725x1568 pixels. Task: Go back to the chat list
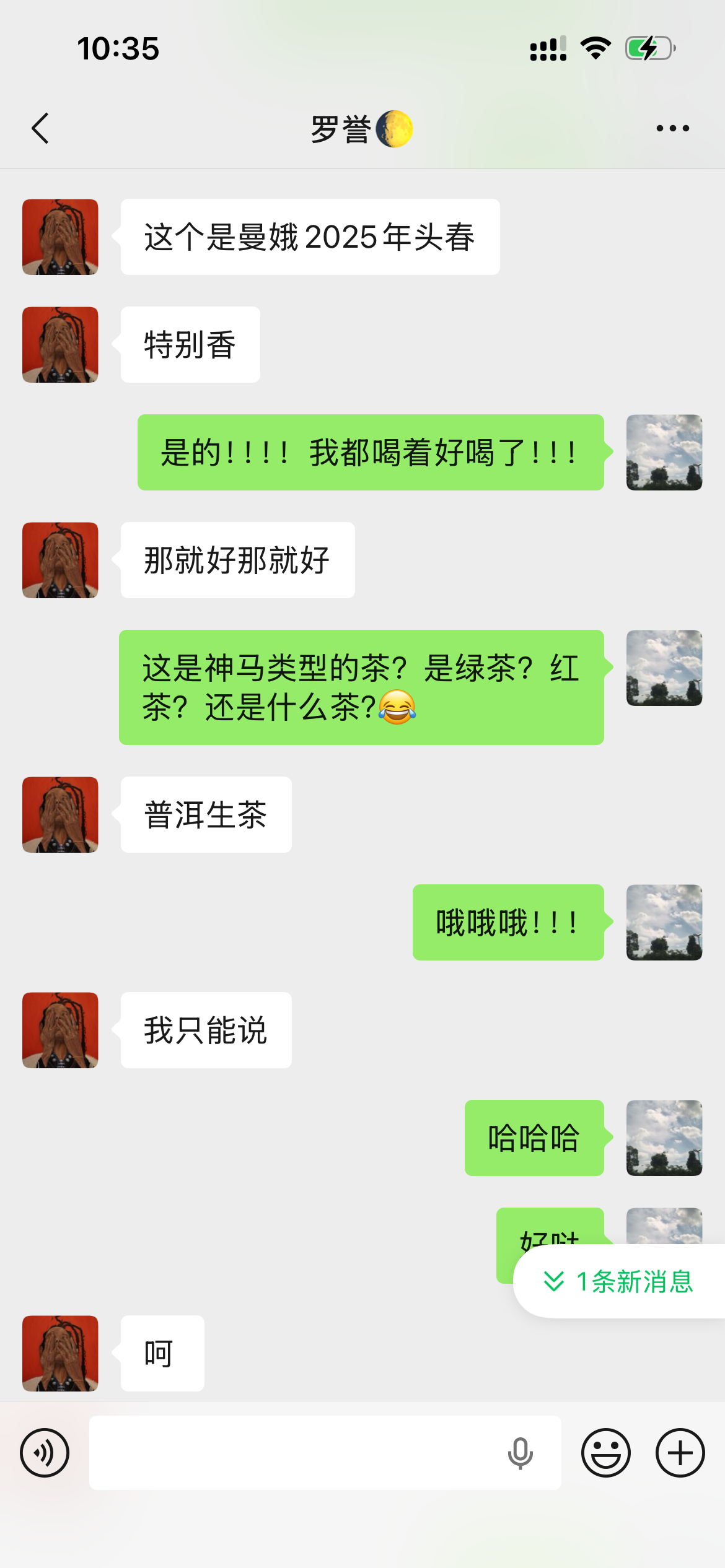click(x=40, y=129)
